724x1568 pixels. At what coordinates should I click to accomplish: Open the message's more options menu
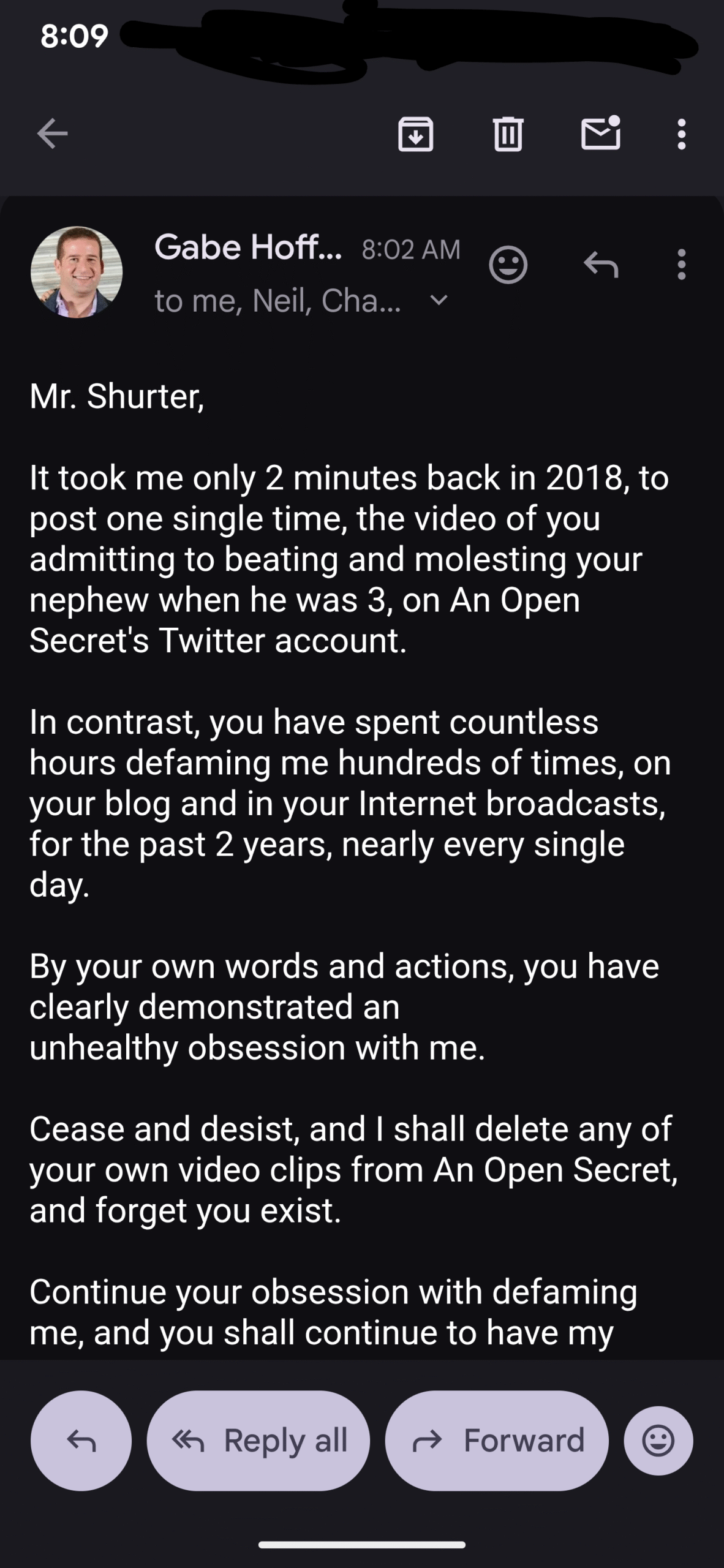[x=681, y=265]
